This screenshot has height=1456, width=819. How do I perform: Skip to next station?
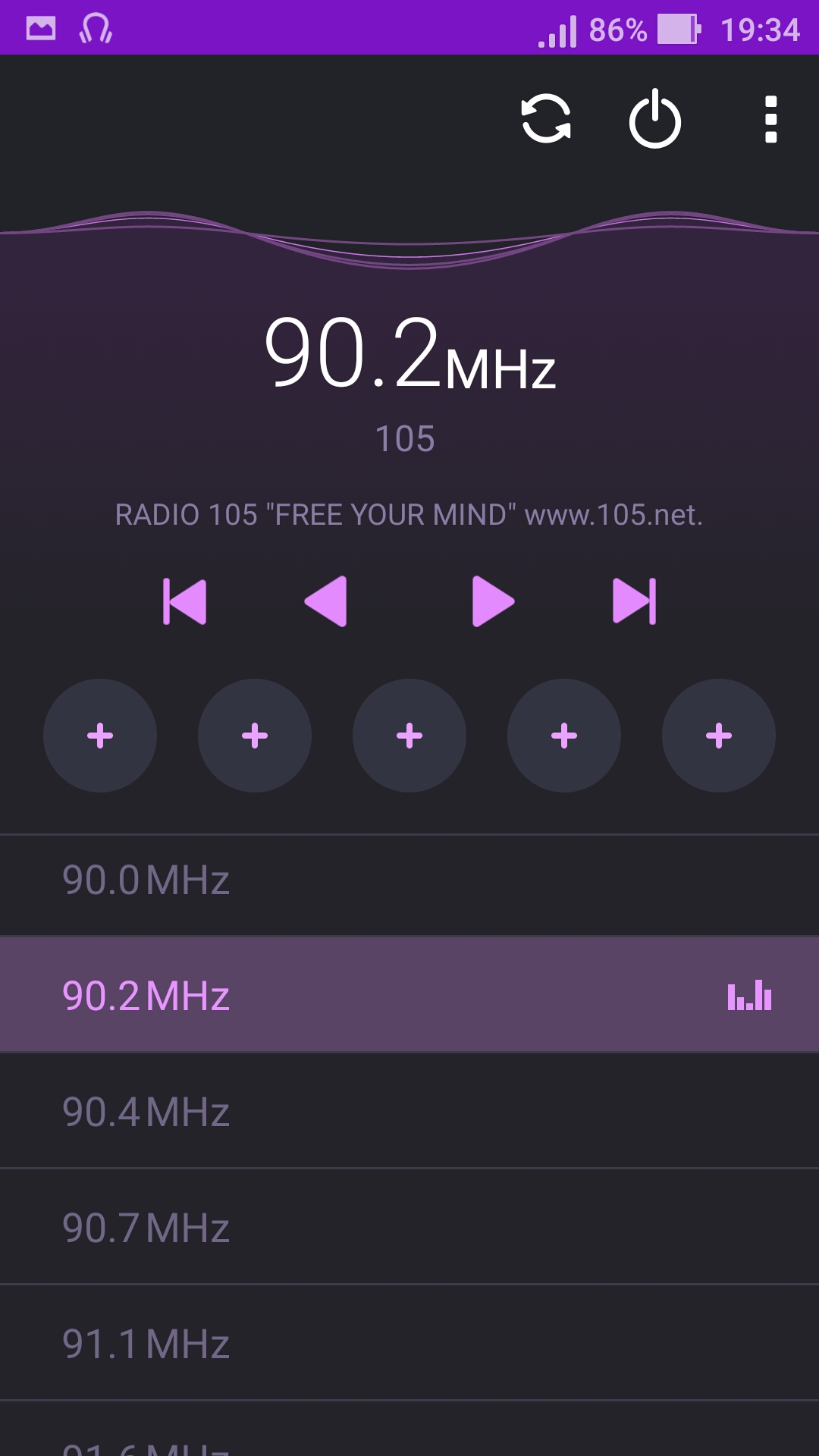coord(634,601)
